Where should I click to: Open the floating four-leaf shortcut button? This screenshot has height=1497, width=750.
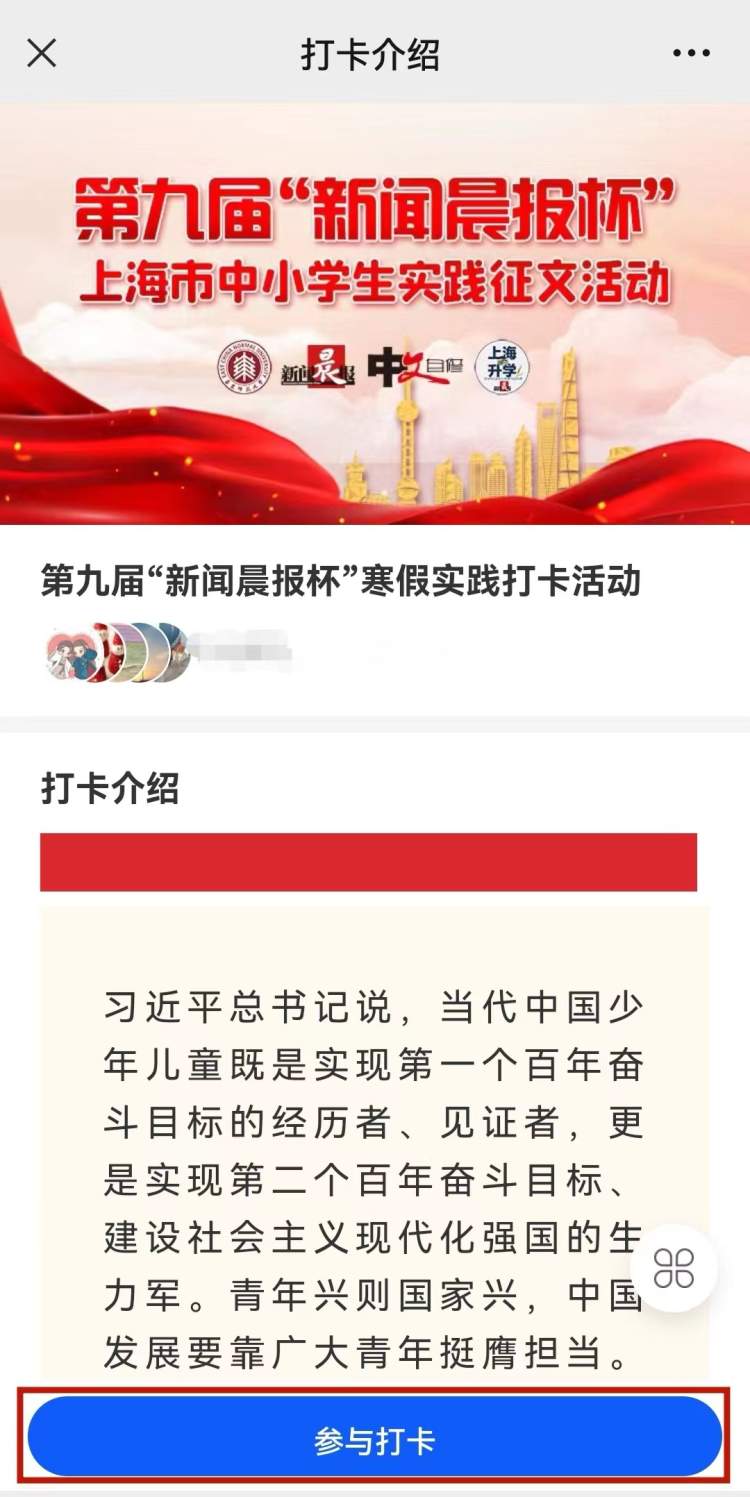click(674, 1268)
